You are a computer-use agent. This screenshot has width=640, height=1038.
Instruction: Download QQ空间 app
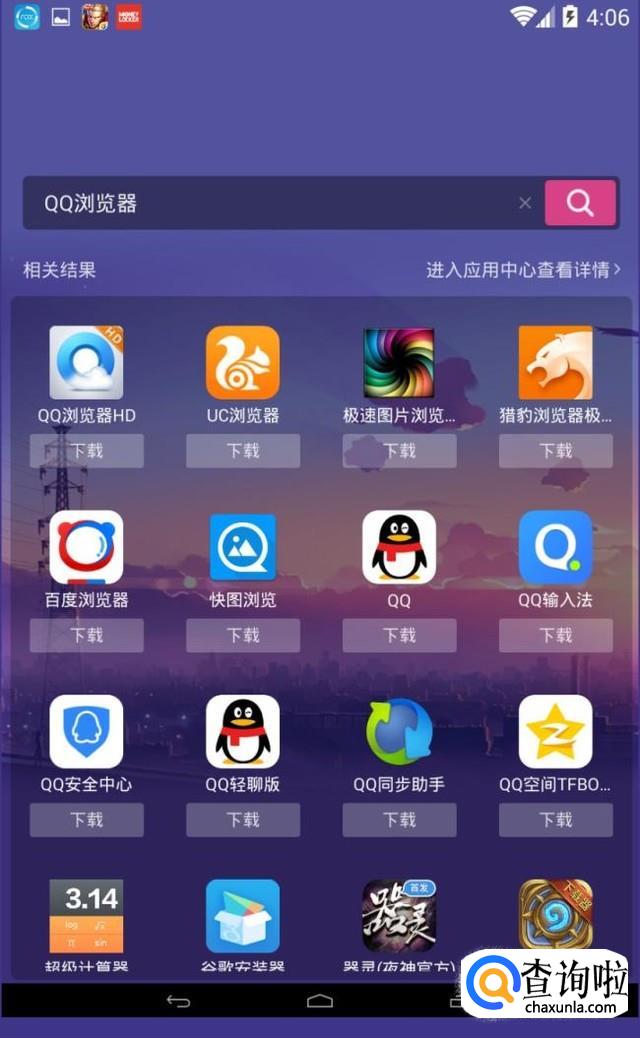[x=556, y=820]
